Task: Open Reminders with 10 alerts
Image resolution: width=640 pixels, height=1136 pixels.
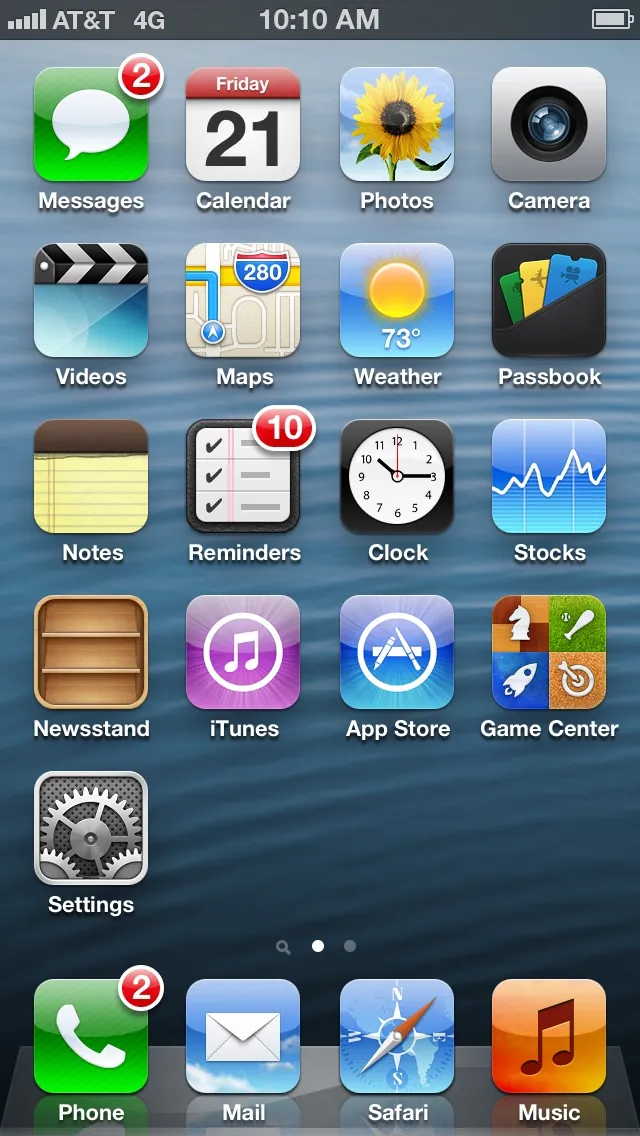Action: (243, 476)
